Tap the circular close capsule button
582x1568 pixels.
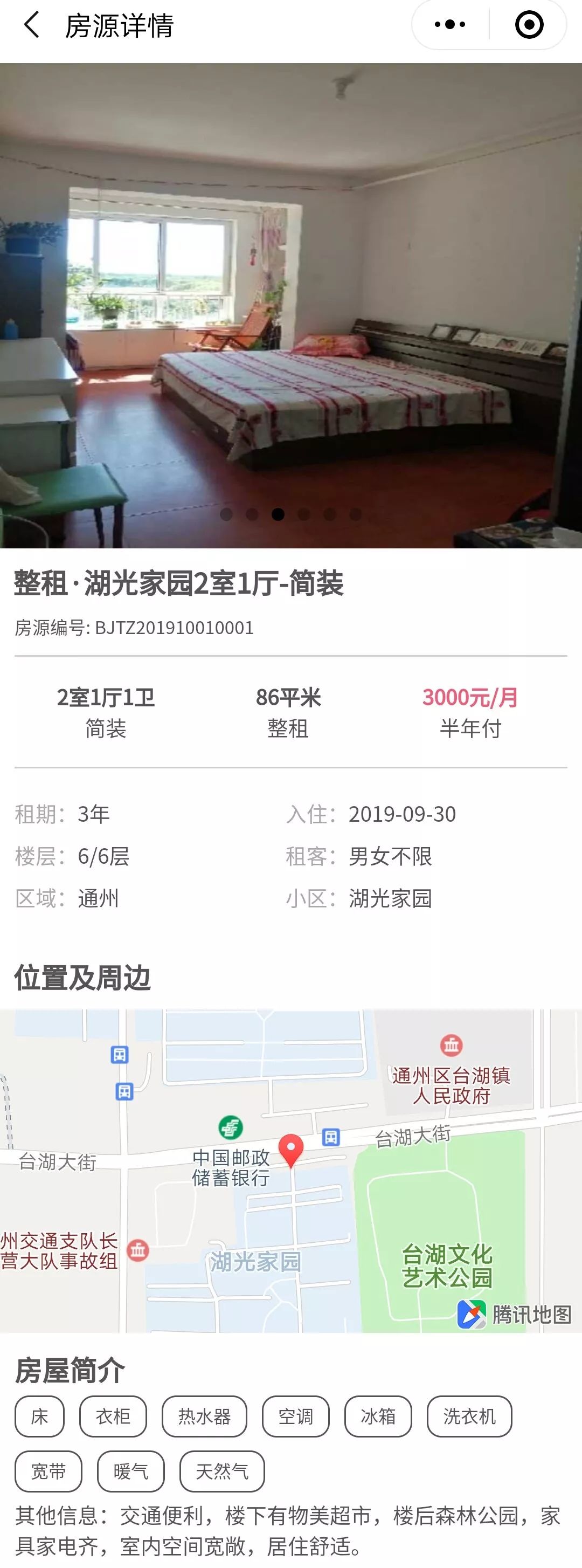tap(529, 24)
